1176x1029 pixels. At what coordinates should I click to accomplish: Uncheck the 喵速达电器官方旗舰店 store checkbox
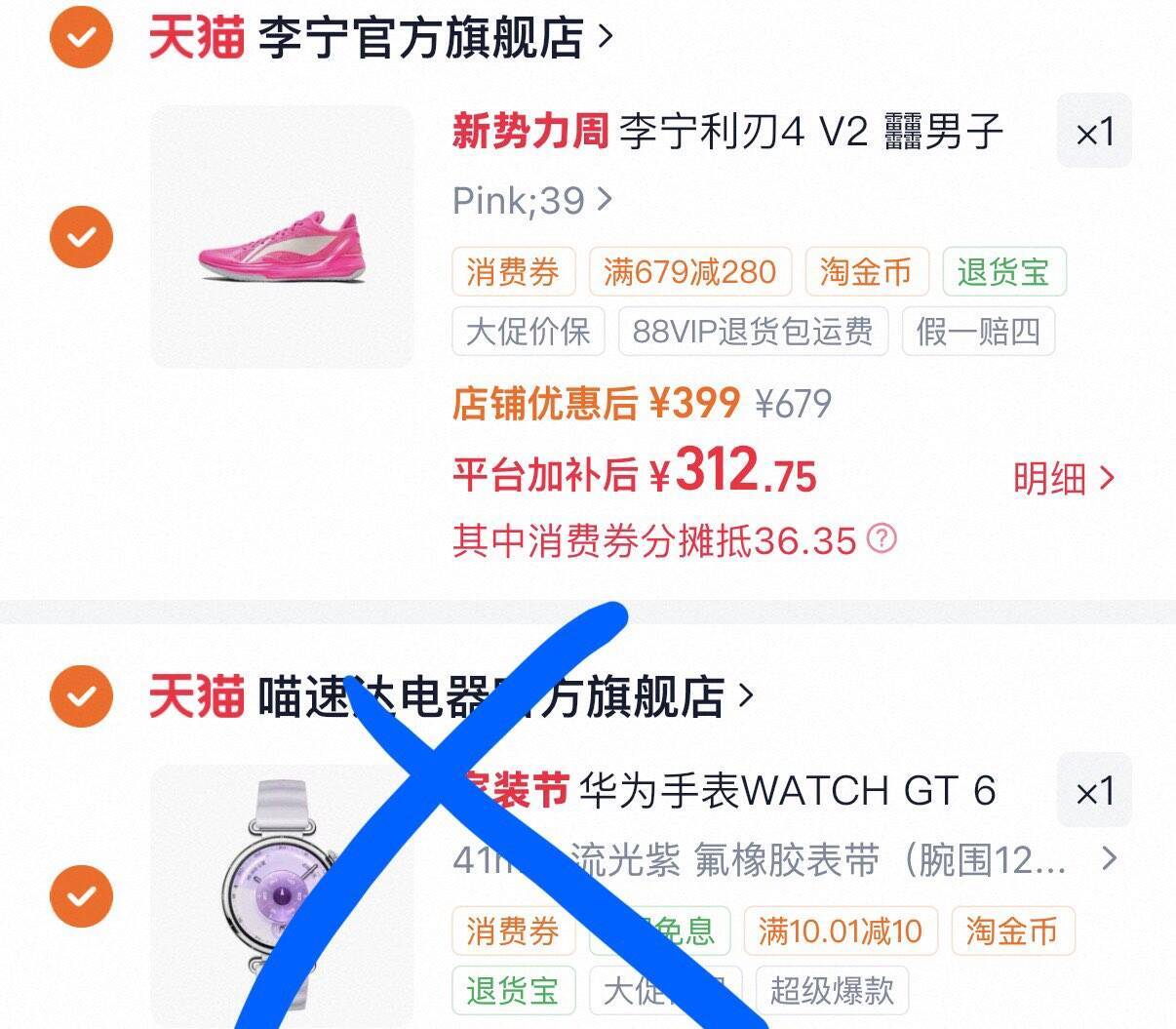point(82,696)
